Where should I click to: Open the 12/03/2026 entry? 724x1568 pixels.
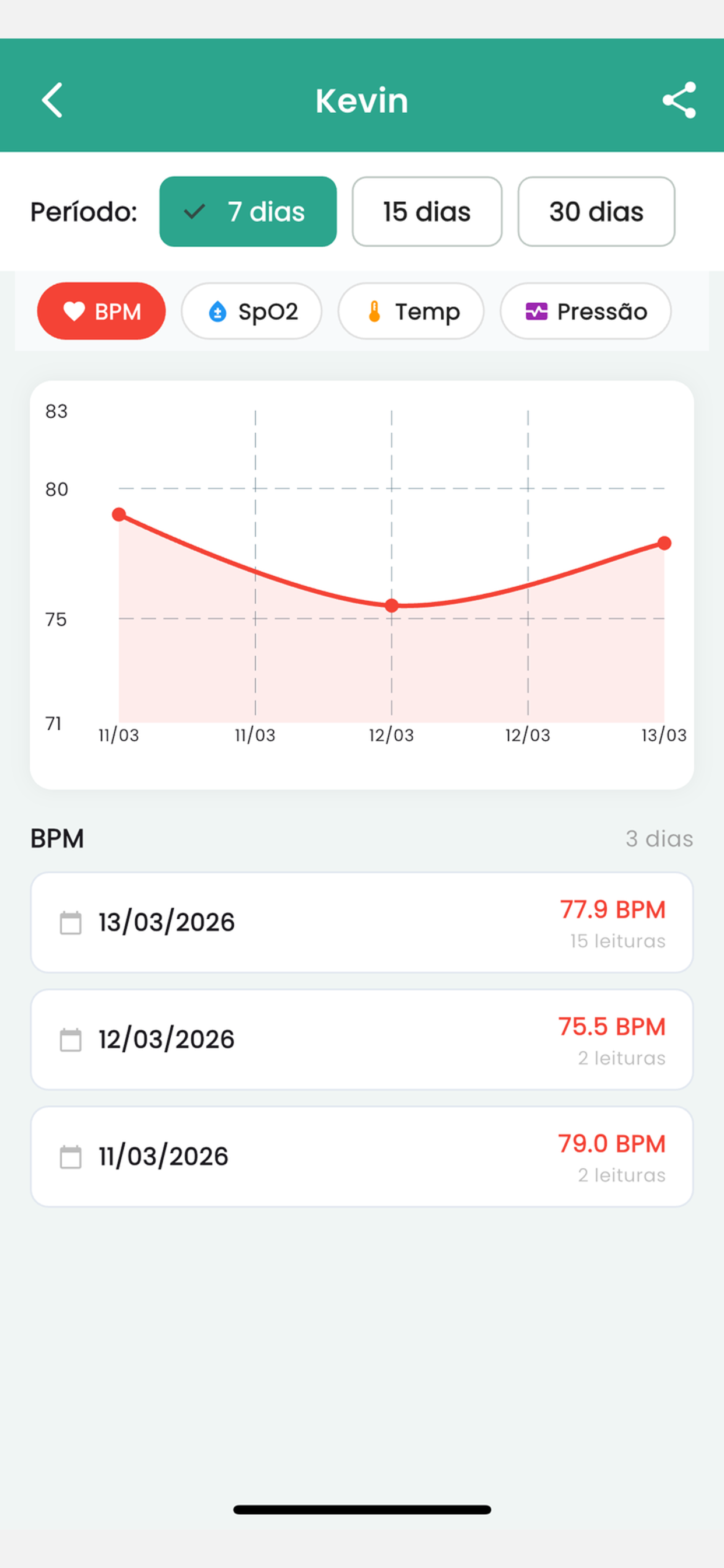[362, 1039]
